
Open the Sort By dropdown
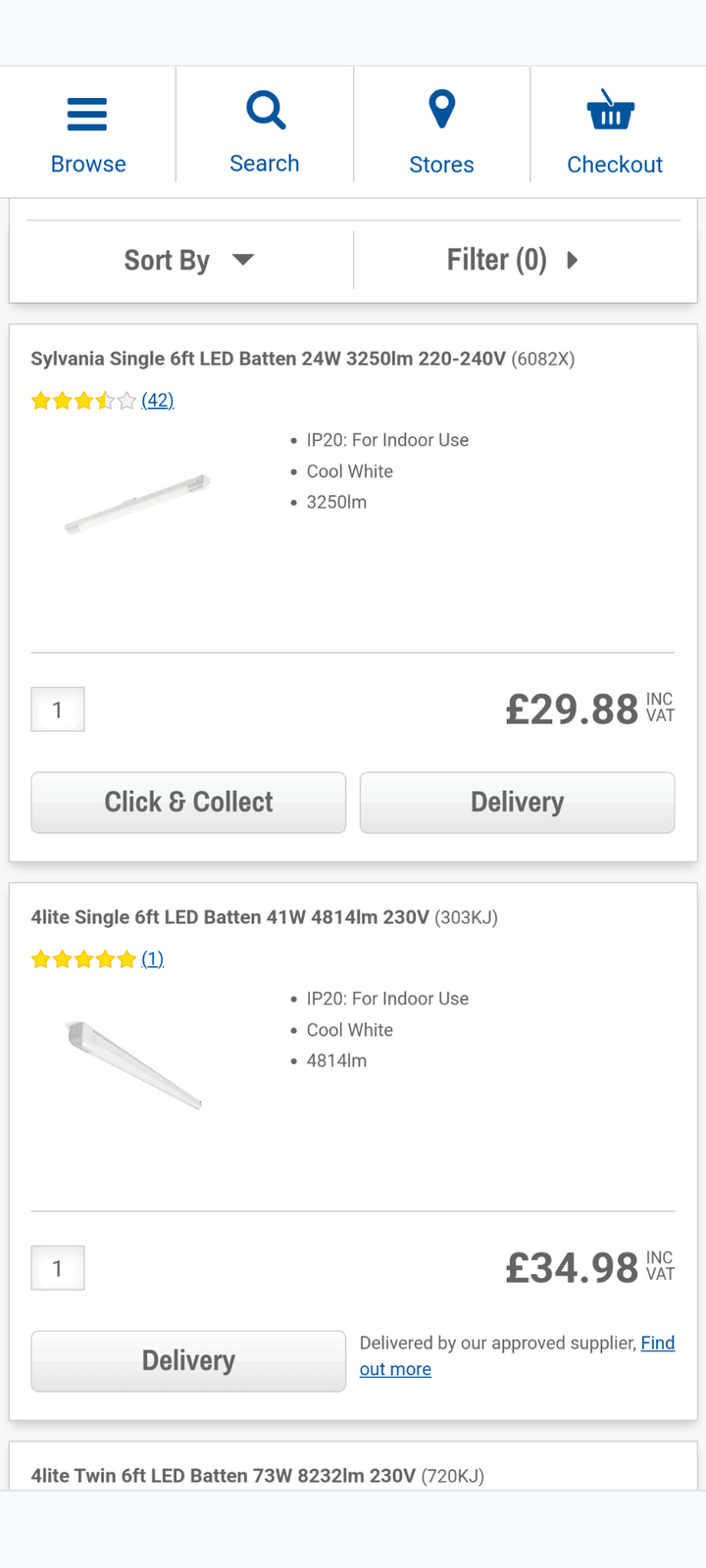click(186, 260)
